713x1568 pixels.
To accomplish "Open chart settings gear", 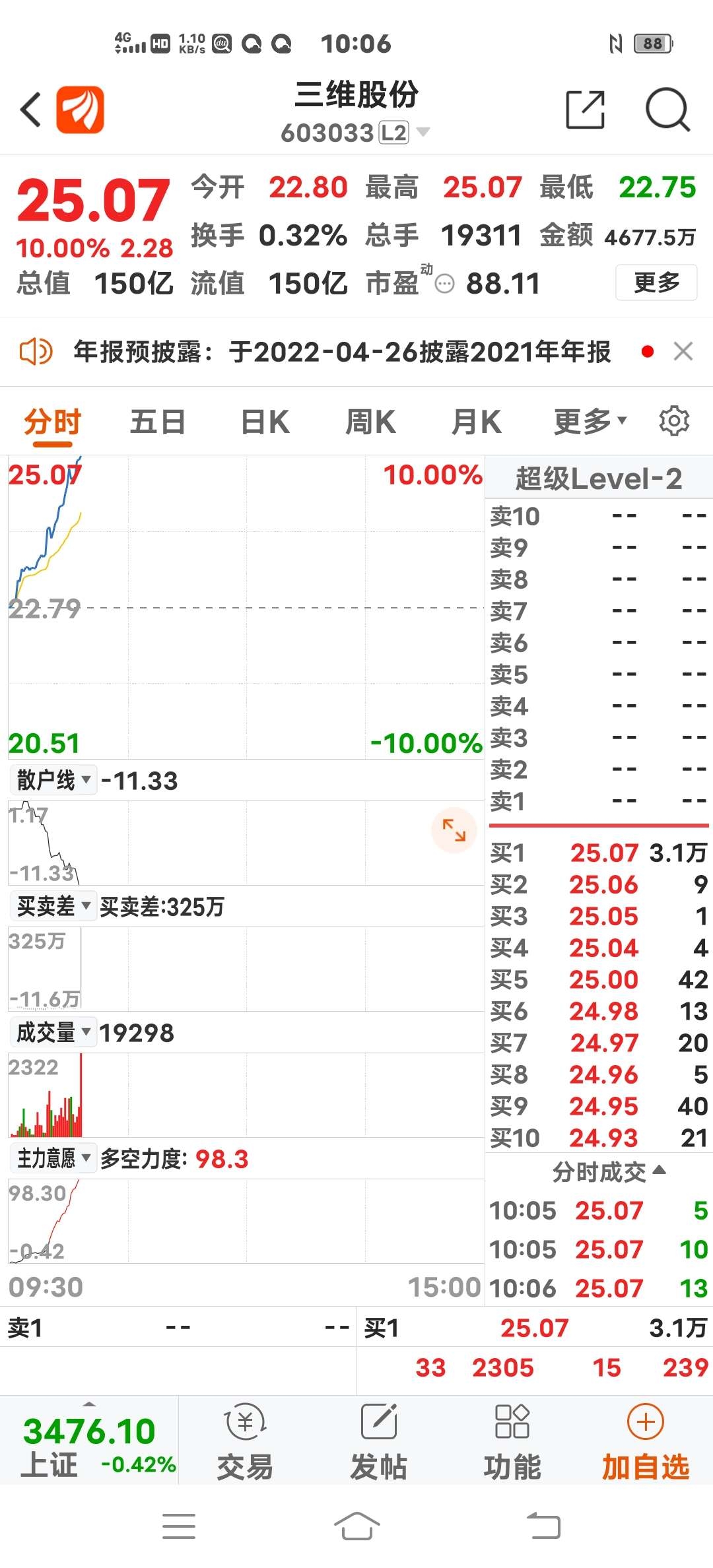I will 674,421.
